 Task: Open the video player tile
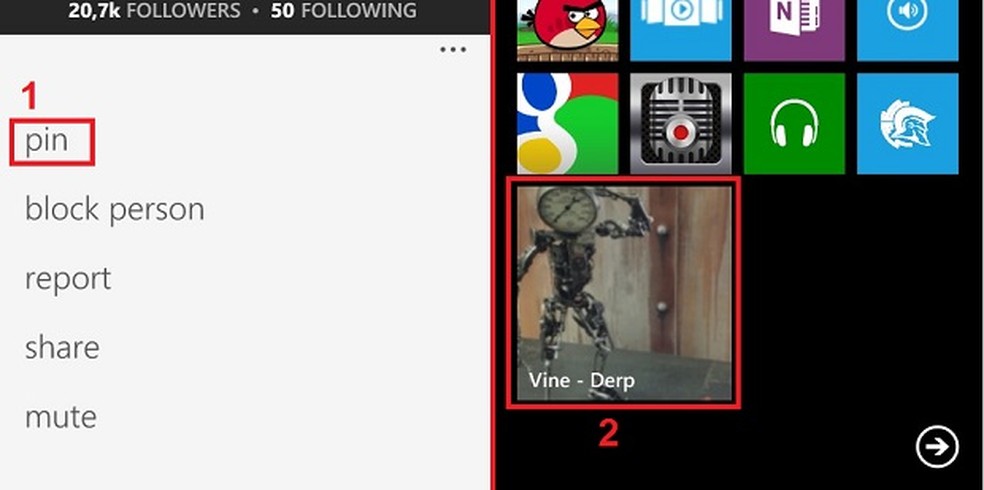[681, 30]
